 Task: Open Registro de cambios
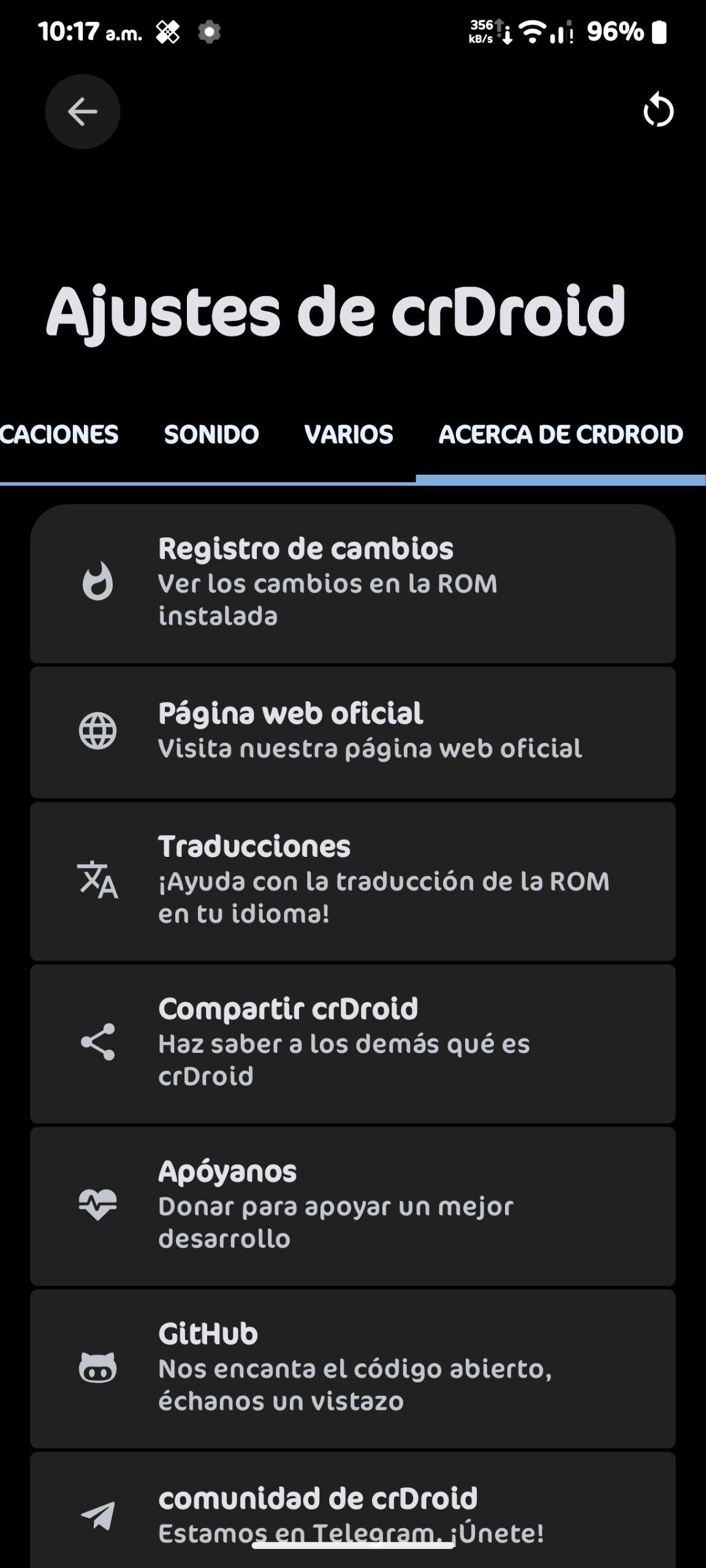[353, 582]
